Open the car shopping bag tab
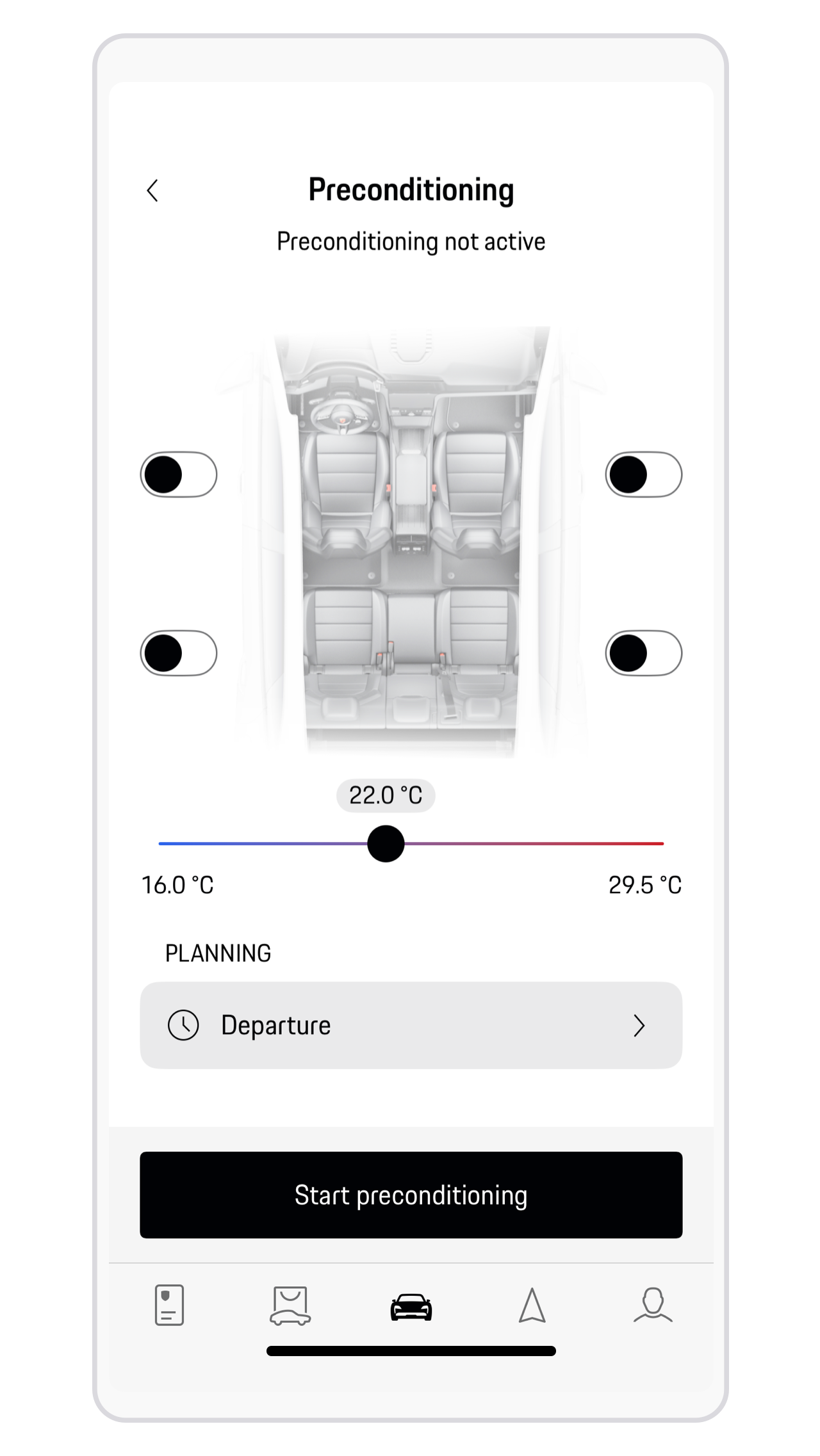The height and width of the screenshot is (1456, 820). coord(290,1305)
